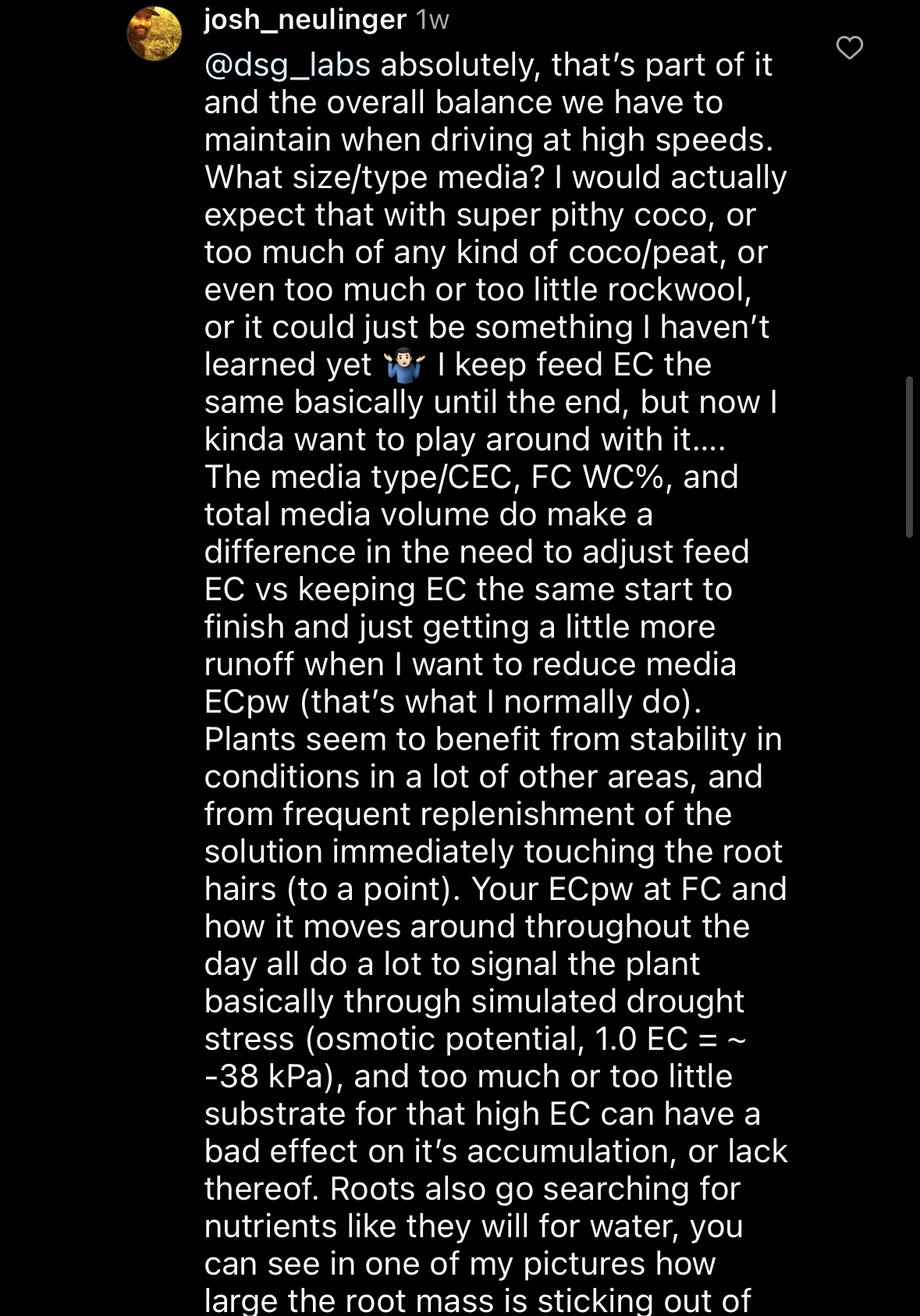Like josh_neulinger's comment with the heart

coord(849,48)
